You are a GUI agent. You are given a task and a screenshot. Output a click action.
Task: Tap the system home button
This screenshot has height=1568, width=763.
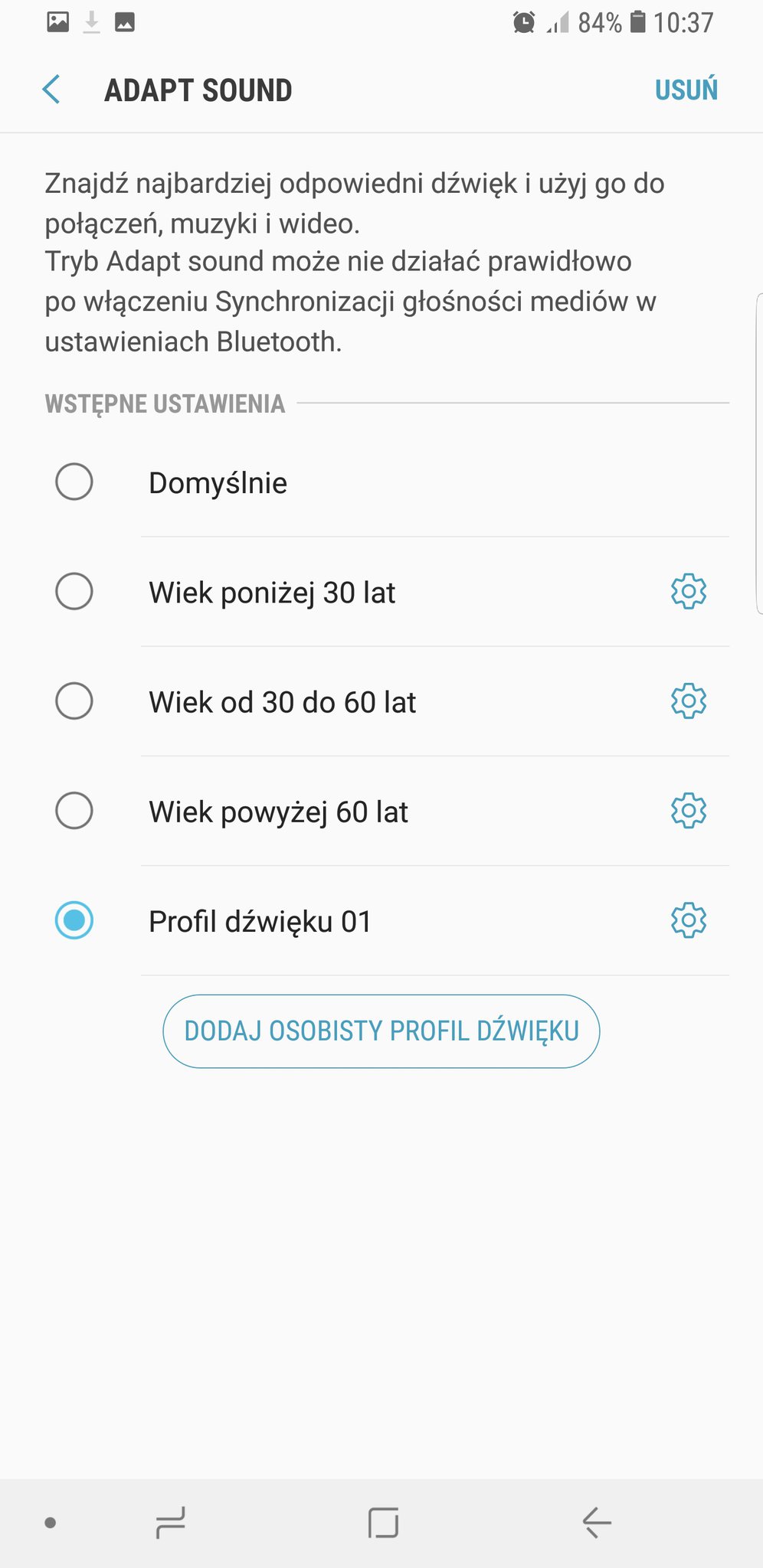pos(383,1522)
